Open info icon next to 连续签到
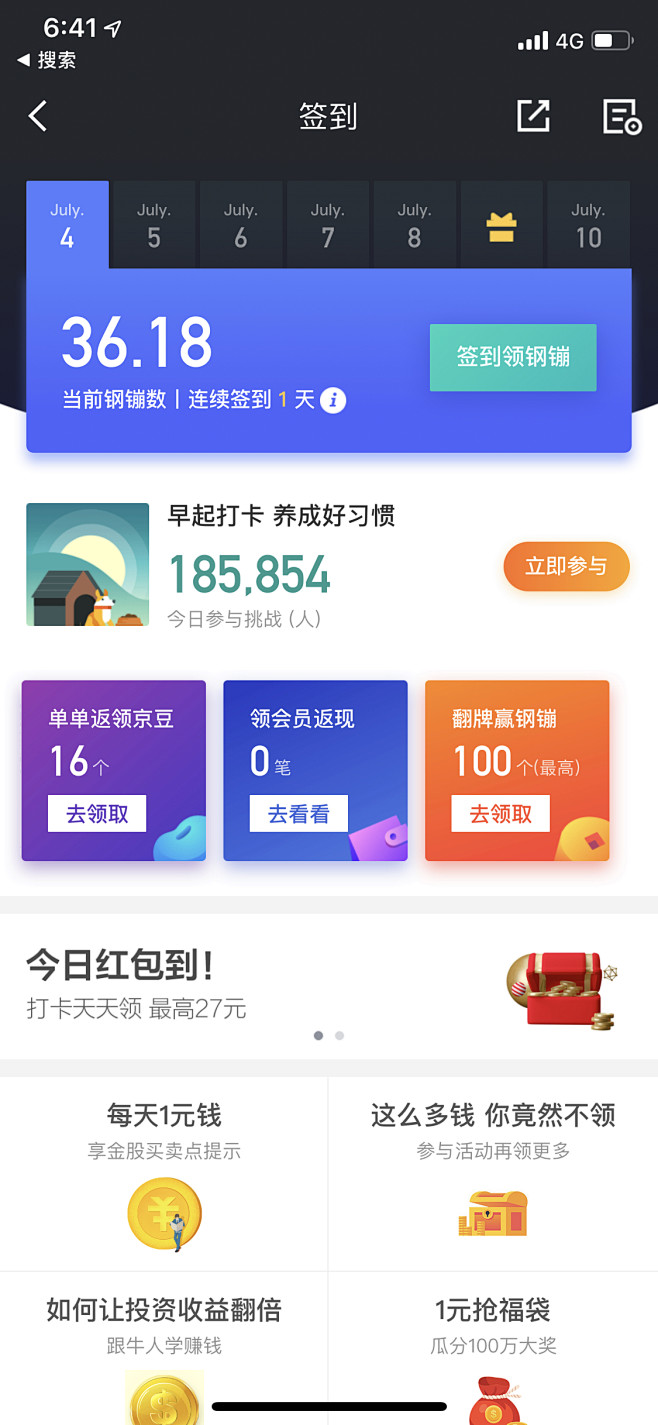Image resolution: width=658 pixels, height=1425 pixels. (x=333, y=401)
